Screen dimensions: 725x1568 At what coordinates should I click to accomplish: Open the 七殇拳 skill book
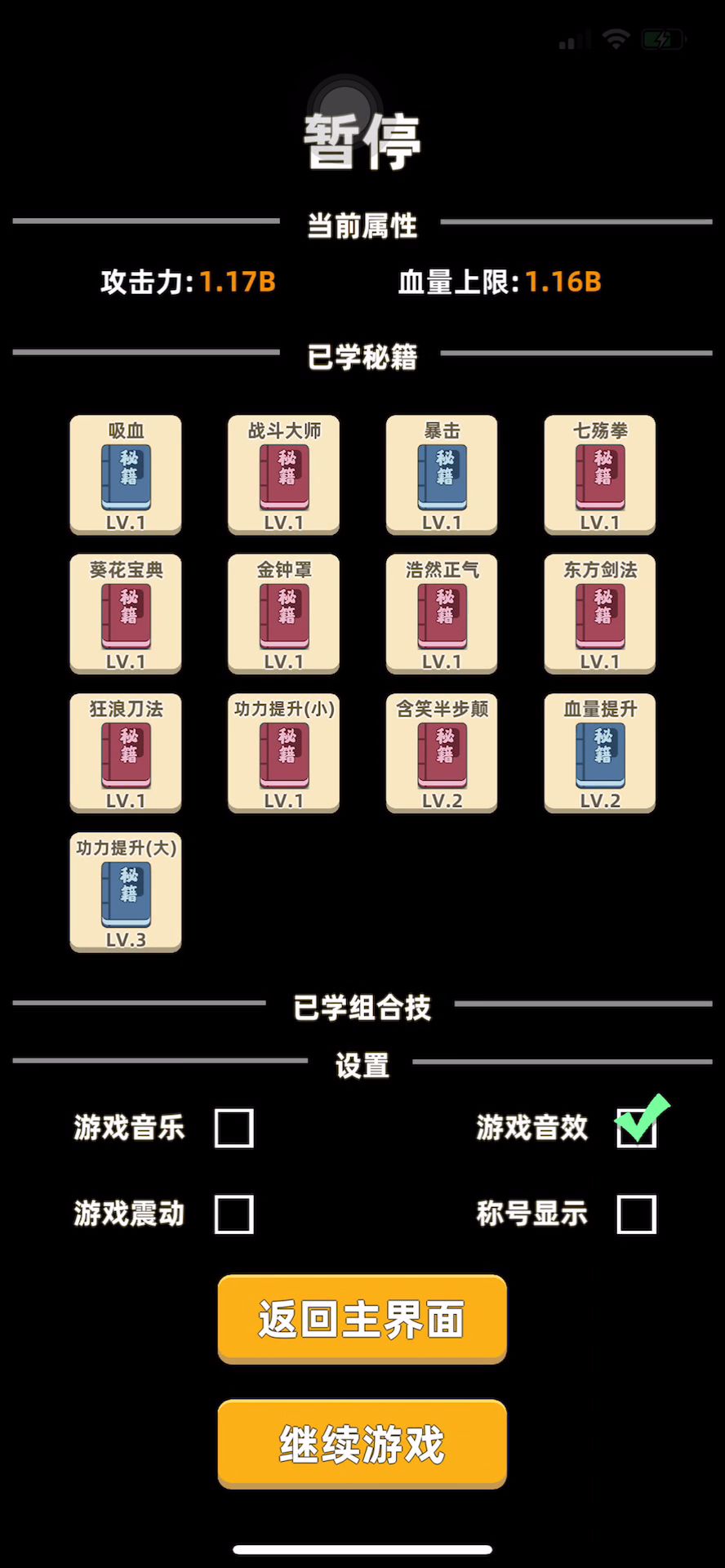click(600, 474)
